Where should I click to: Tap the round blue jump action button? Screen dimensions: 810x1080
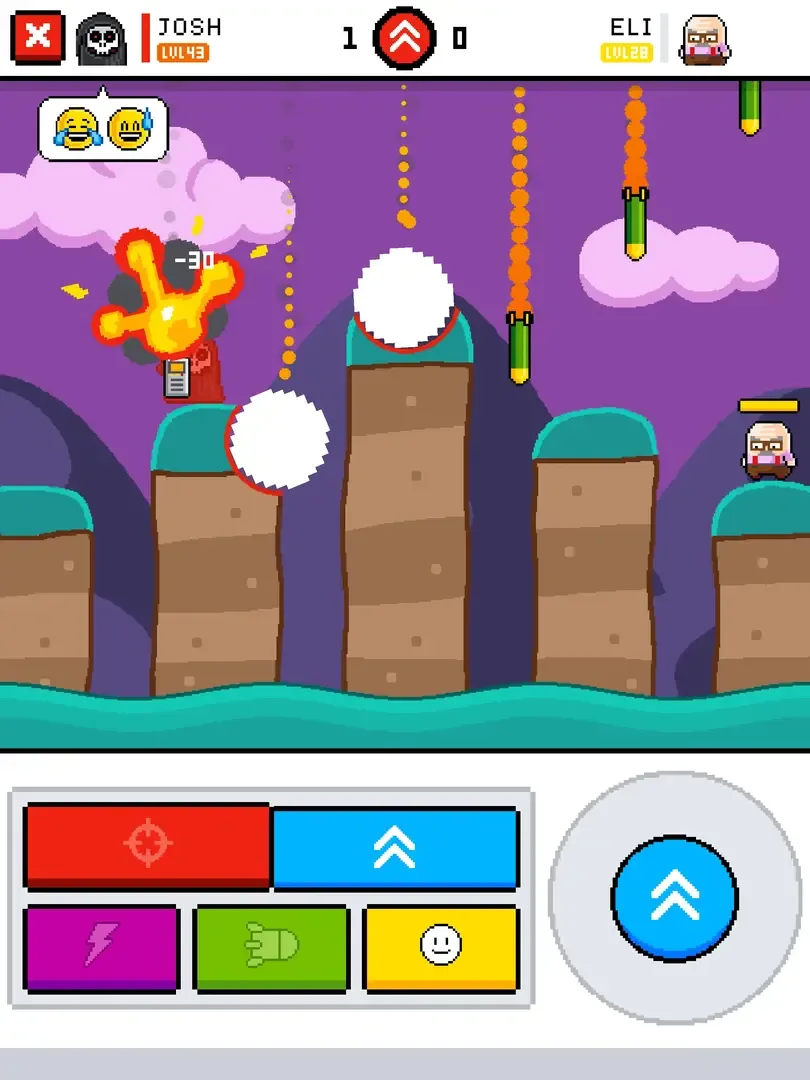pyautogui.click(x=675, y=898)
